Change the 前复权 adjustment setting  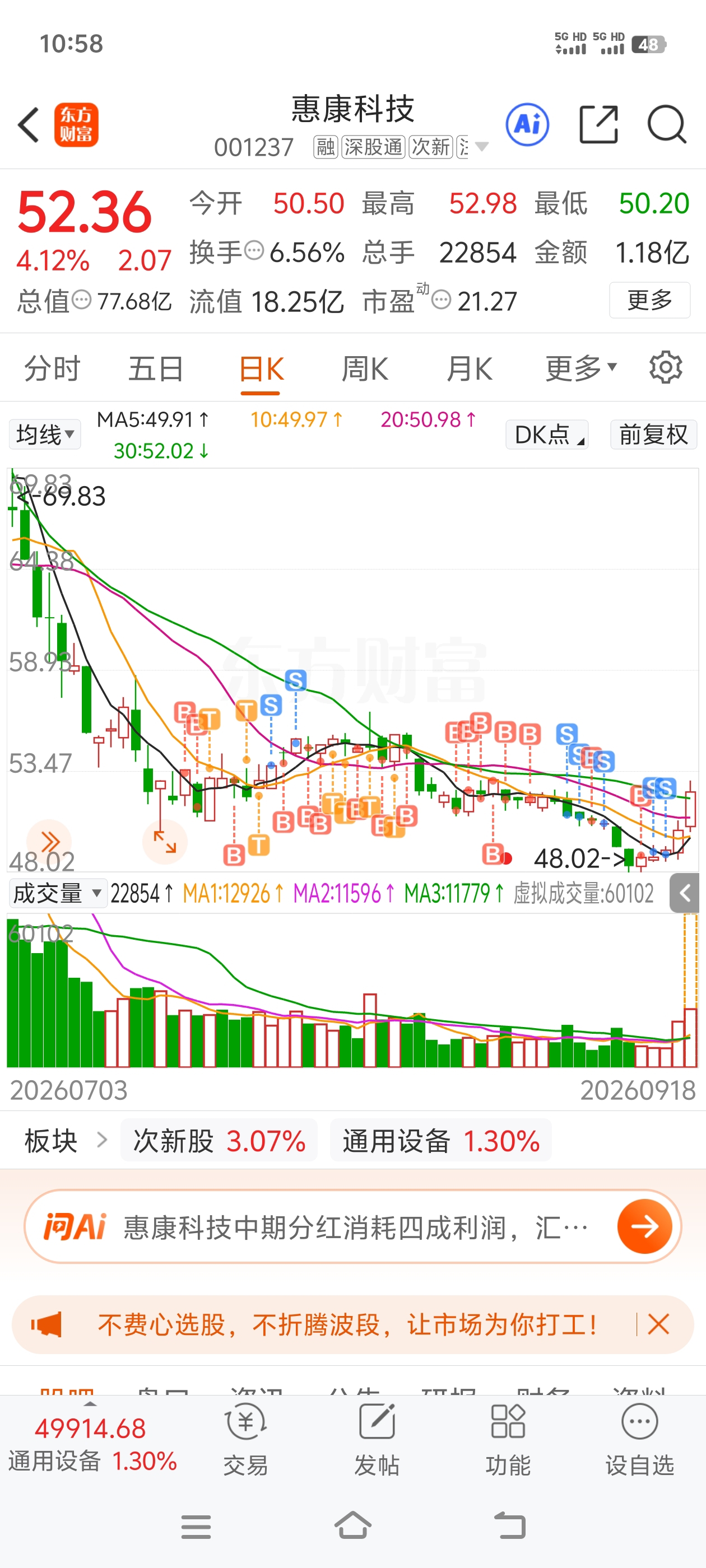[x=654, y=435]
